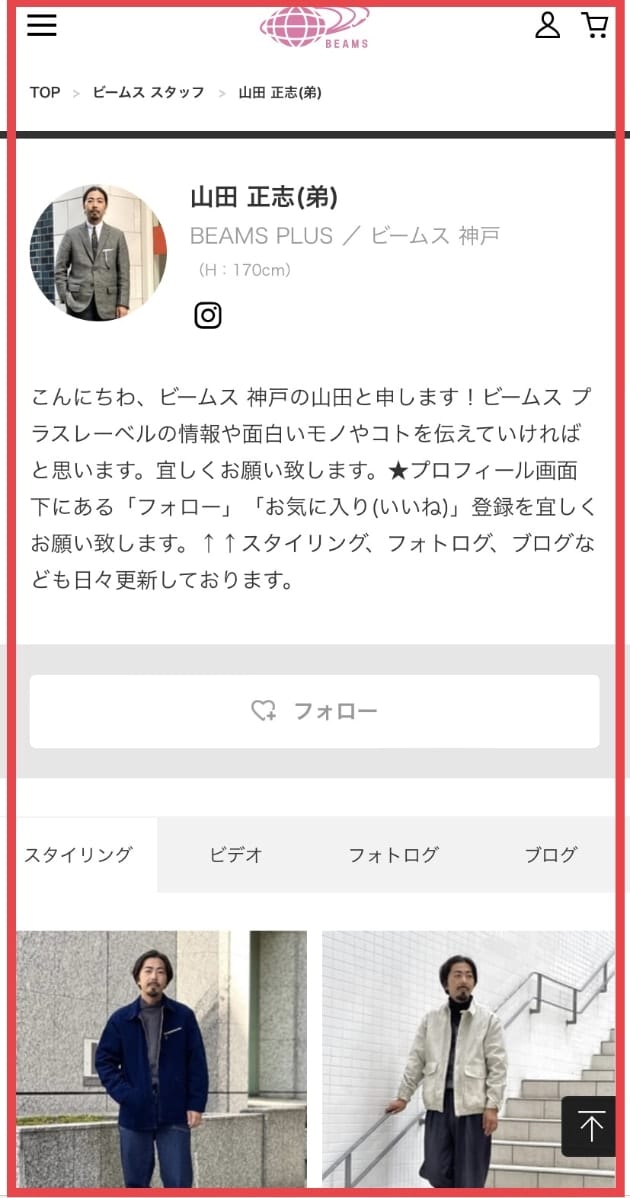Switch to the ビデオ tab
Viewport: 630px width, 1198px height.
pyautogui.click(x=236, y=855)
